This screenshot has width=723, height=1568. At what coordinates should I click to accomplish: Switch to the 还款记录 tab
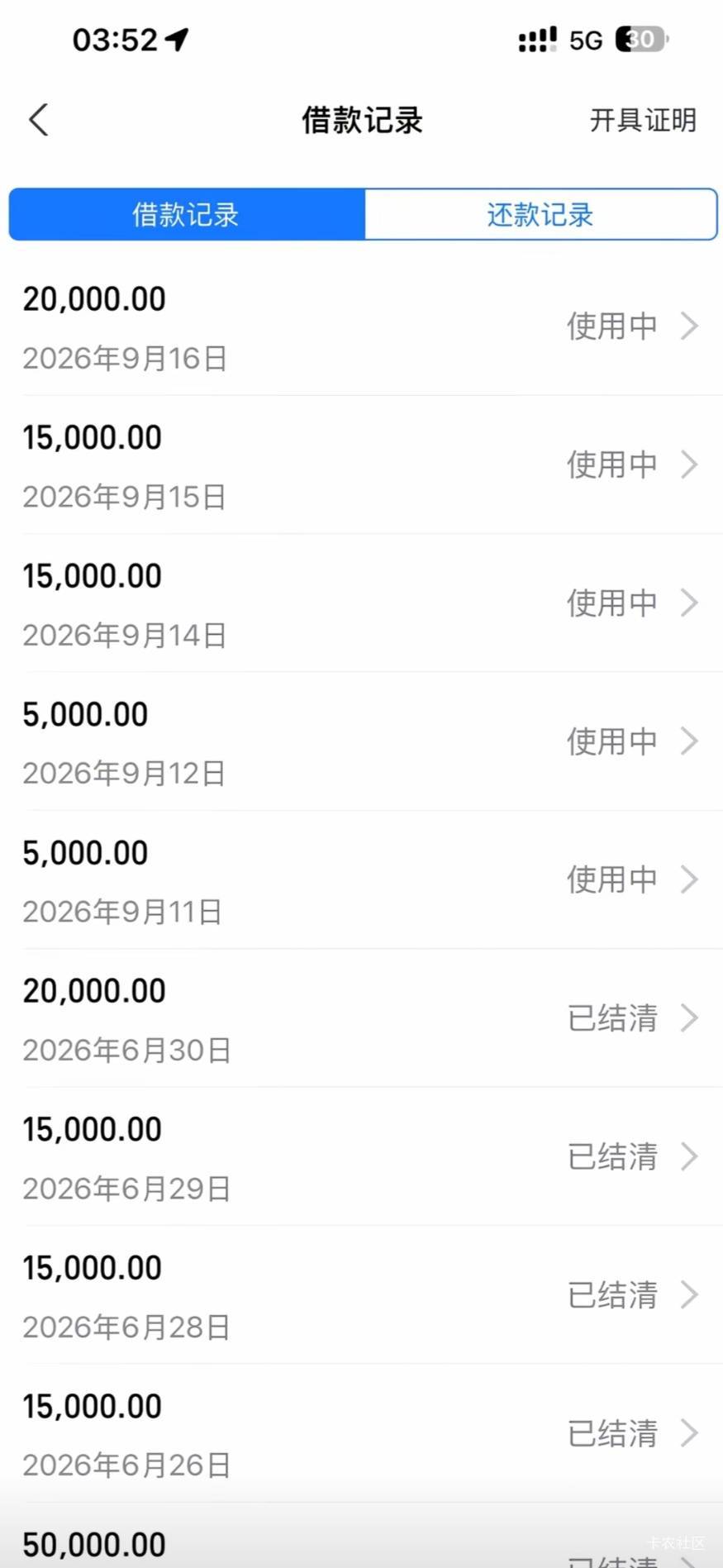click(x=540, y=214)
